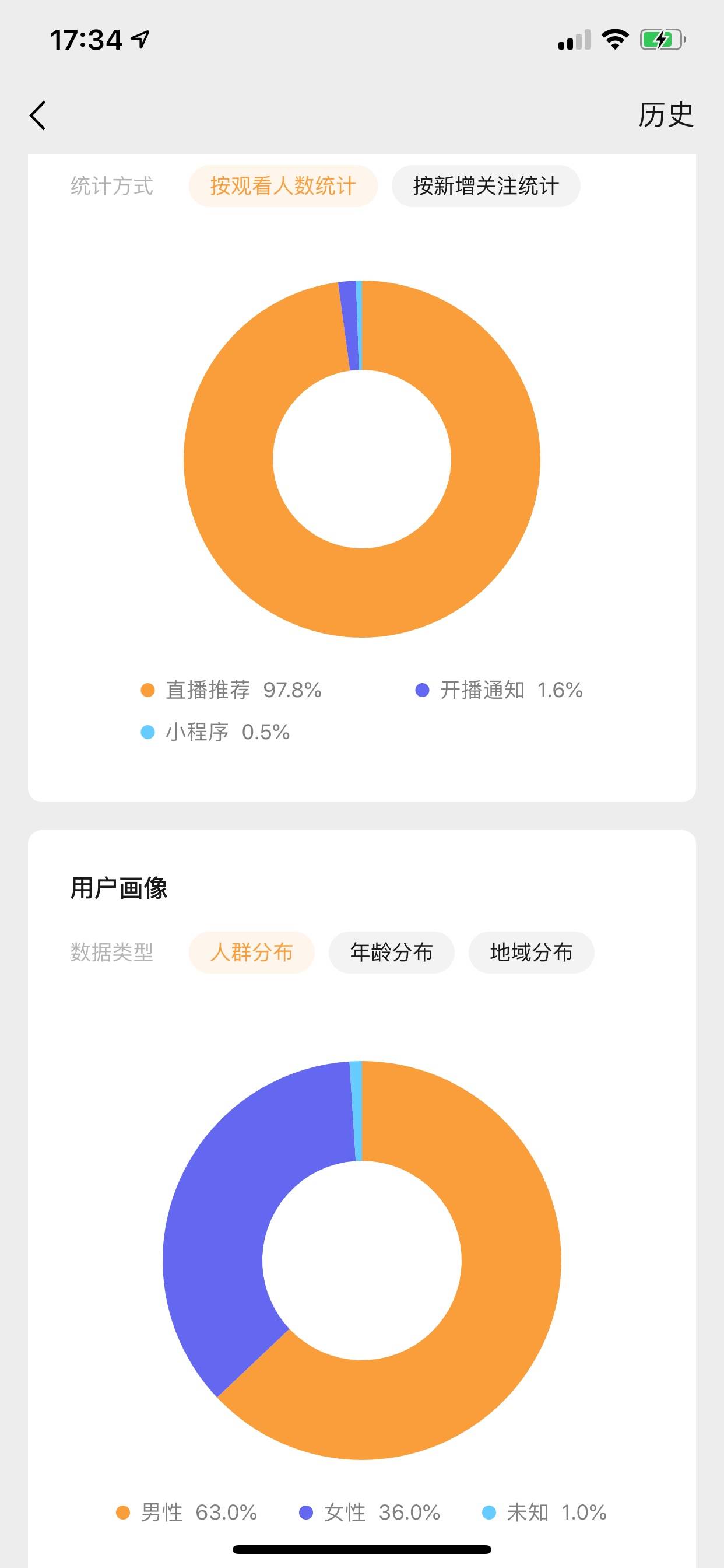Go back using the back arrow
Screen dimensions: 724x1568
[38, 115]
